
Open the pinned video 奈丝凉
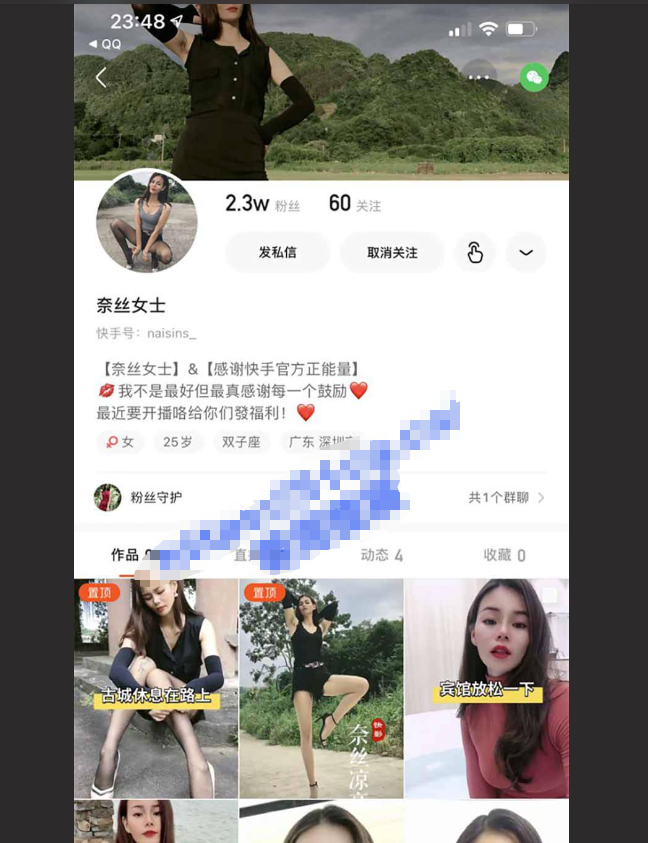click(321, 688)
